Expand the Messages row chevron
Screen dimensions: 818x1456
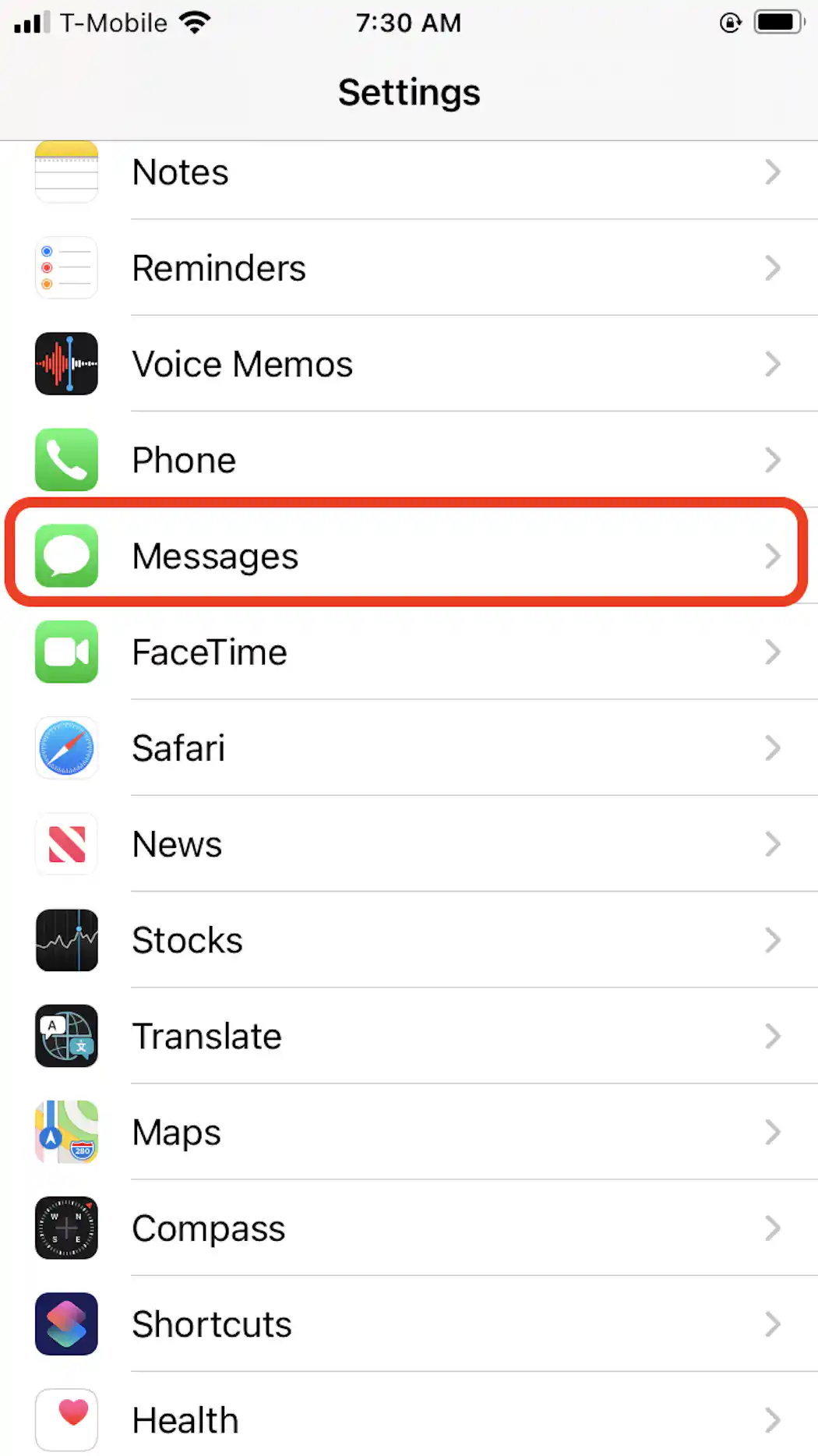(773, 556)
